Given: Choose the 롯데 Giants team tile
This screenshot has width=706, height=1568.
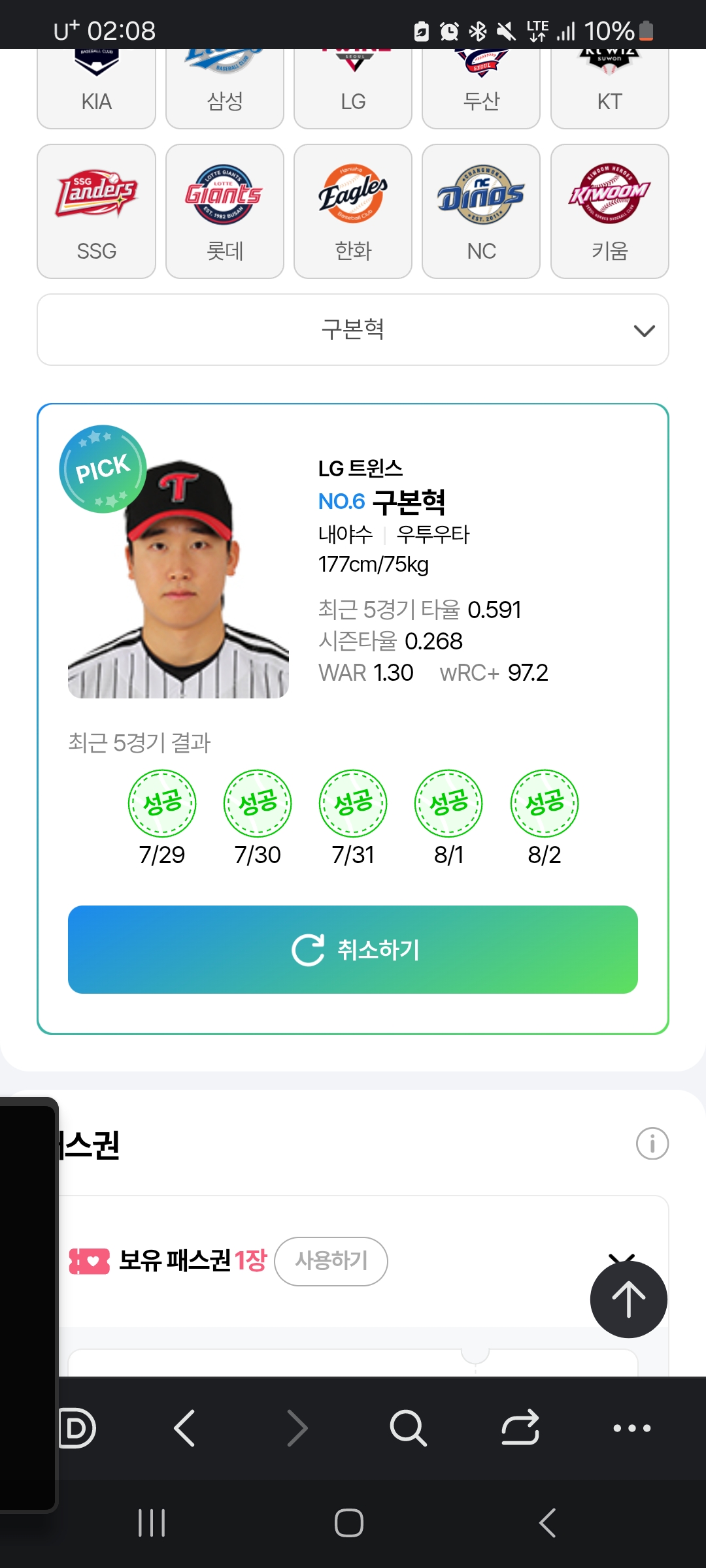Looking at the screenshot, I should click(x=224, y=211).
